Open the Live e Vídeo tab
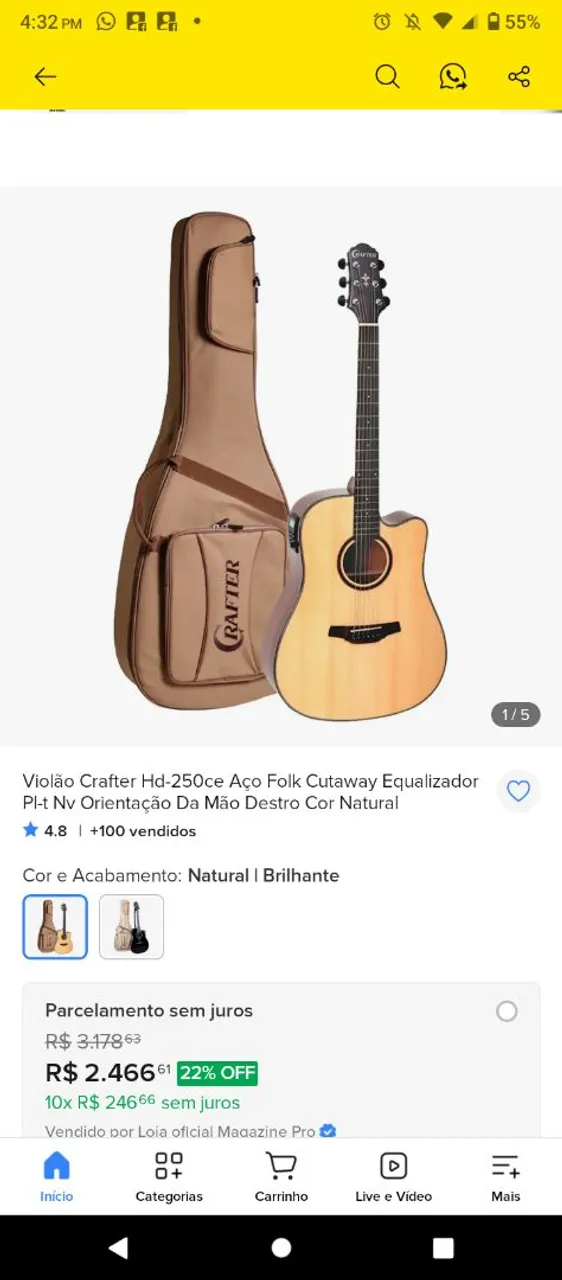 (394, 1177)
